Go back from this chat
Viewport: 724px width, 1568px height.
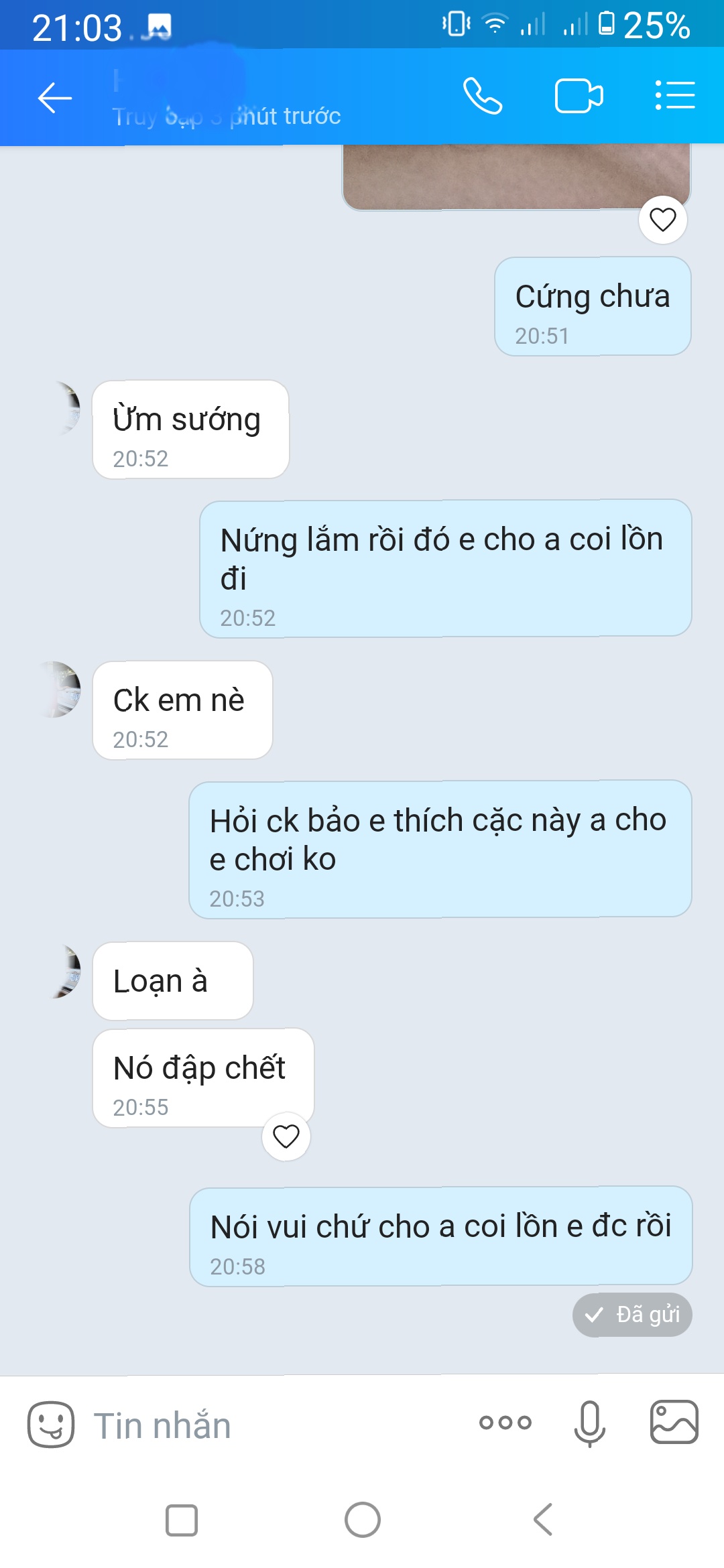(55, 98)
